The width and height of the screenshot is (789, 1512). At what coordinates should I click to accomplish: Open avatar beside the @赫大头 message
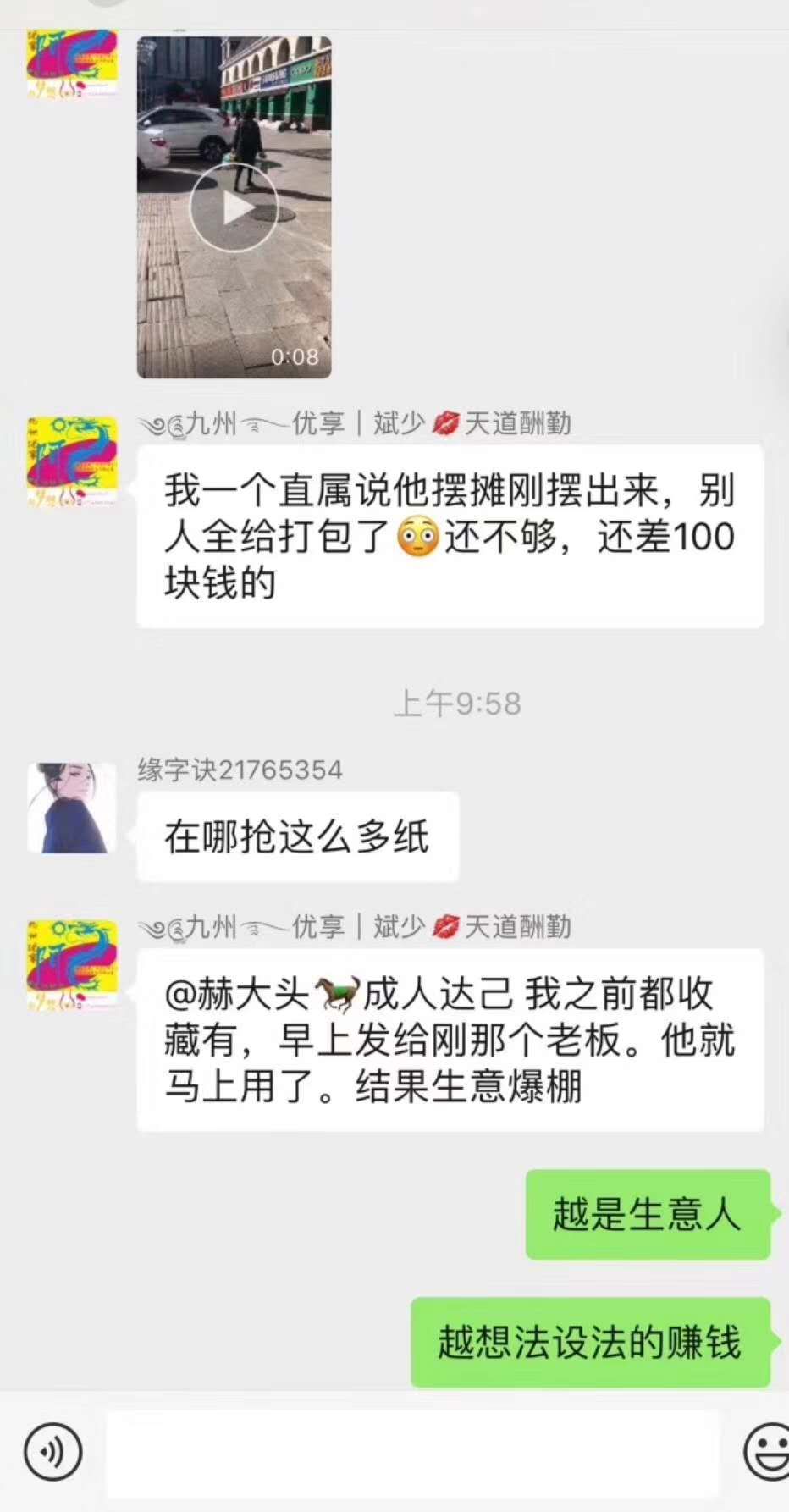[x=72, y=966]
